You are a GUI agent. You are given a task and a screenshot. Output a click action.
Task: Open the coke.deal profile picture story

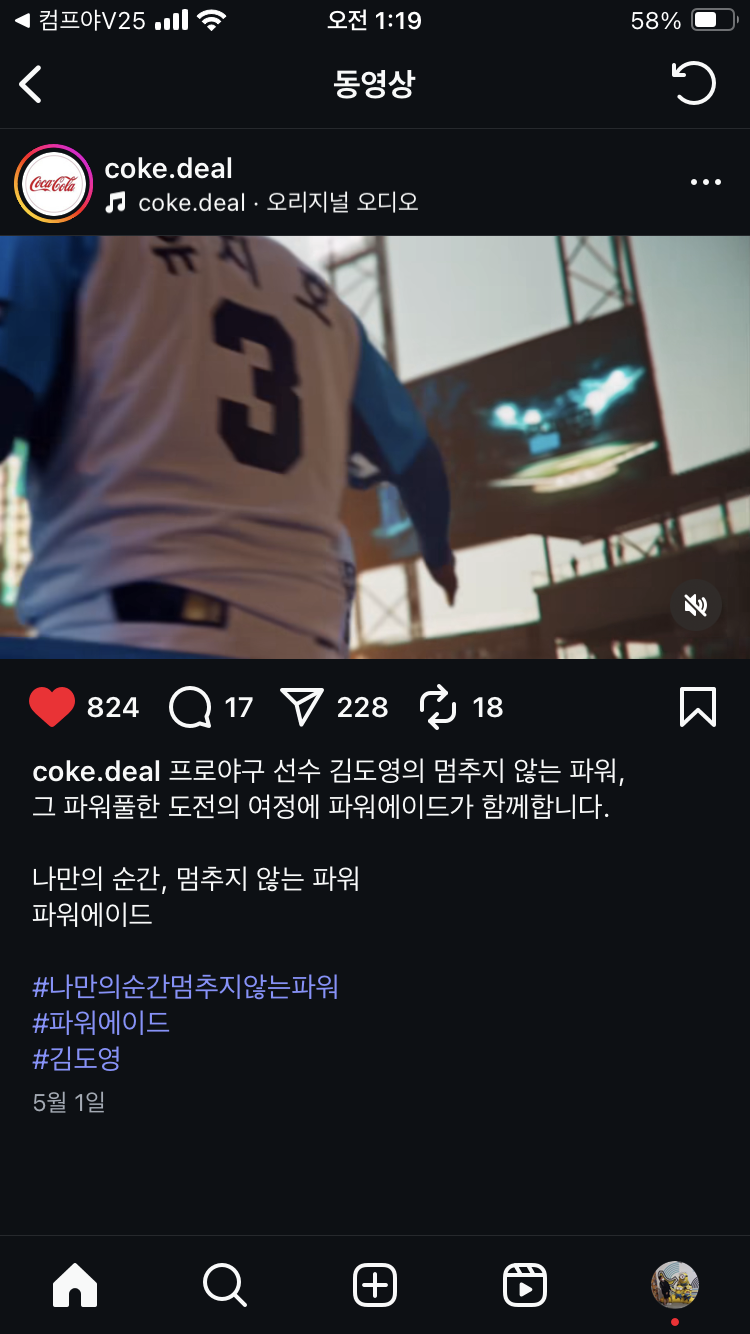click(53, 184)
